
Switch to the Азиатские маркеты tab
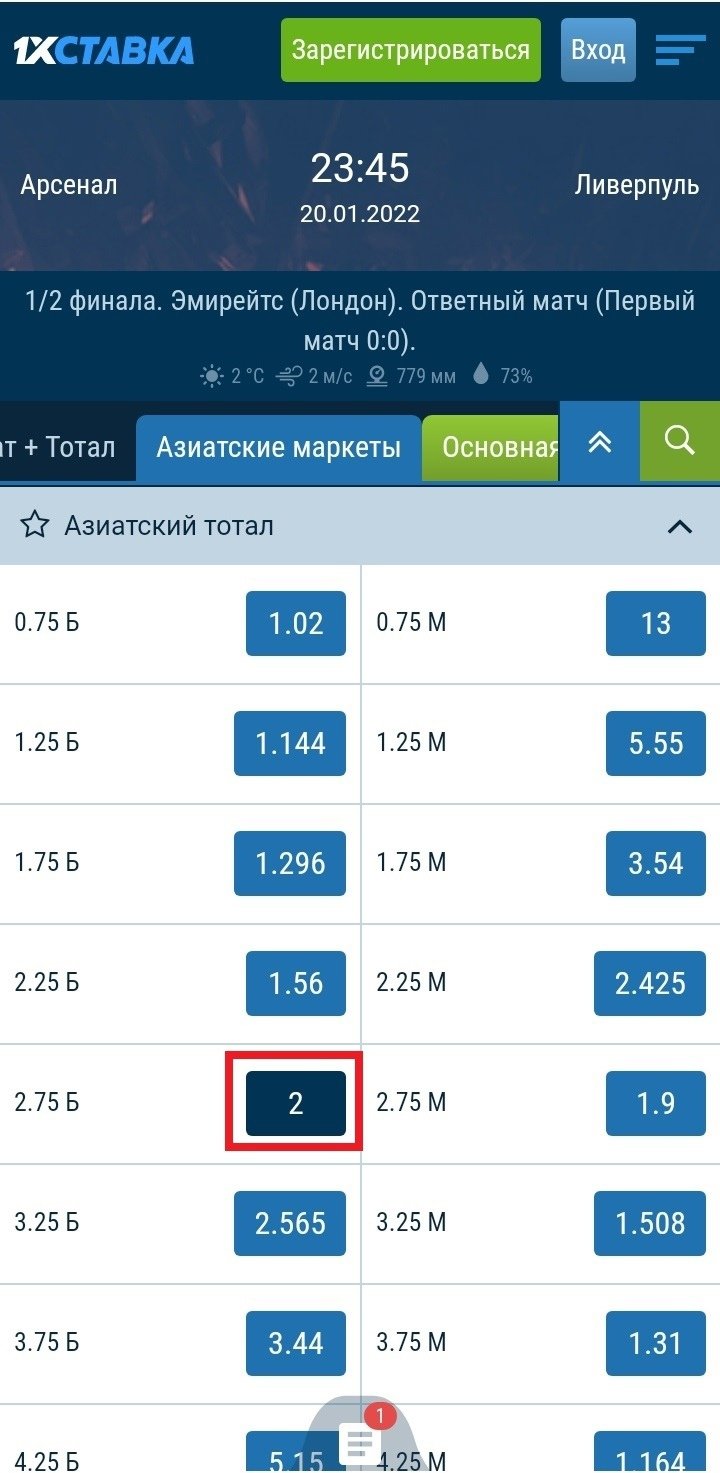pos(278,447)
